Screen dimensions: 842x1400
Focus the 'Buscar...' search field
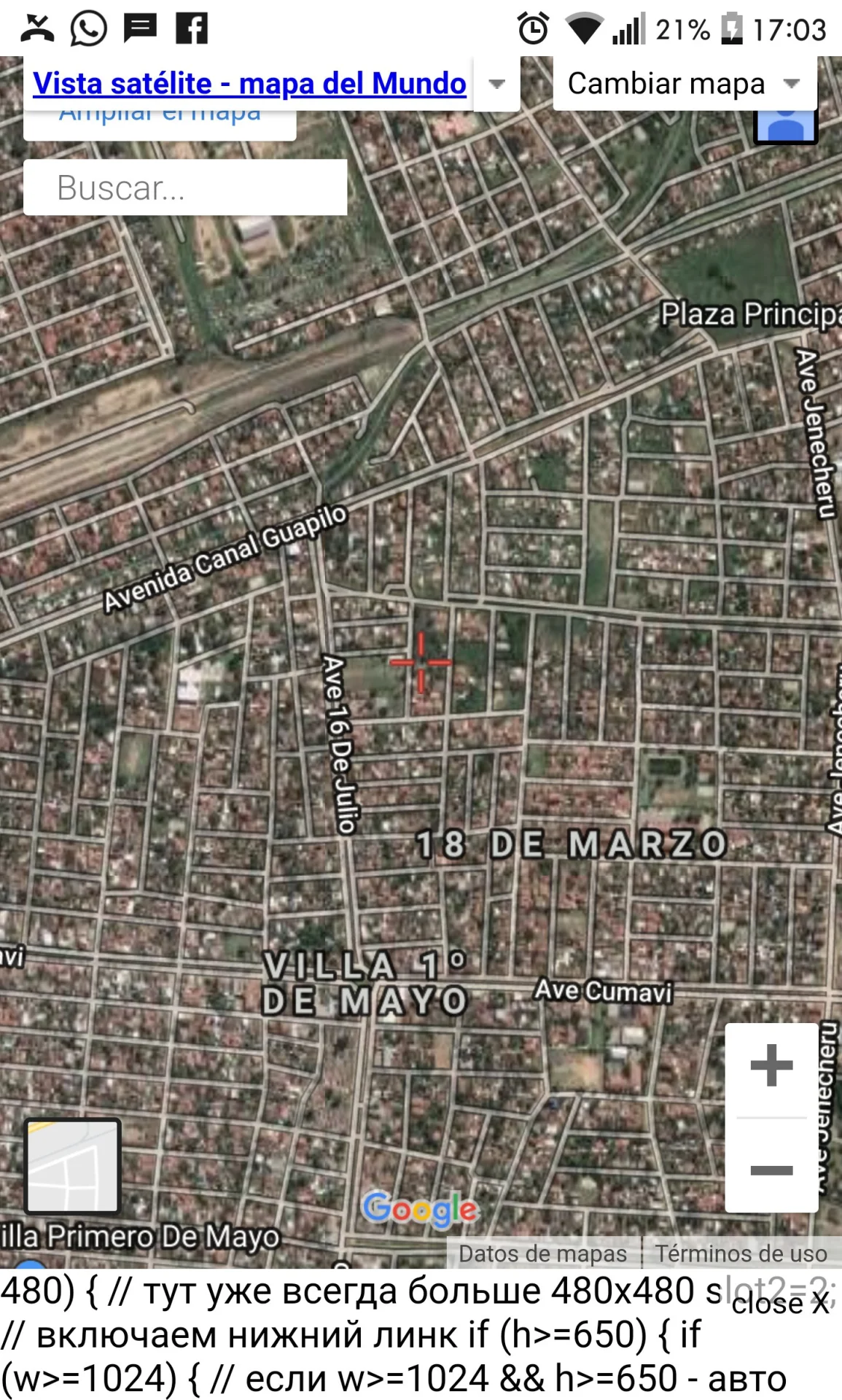point(185,187)
